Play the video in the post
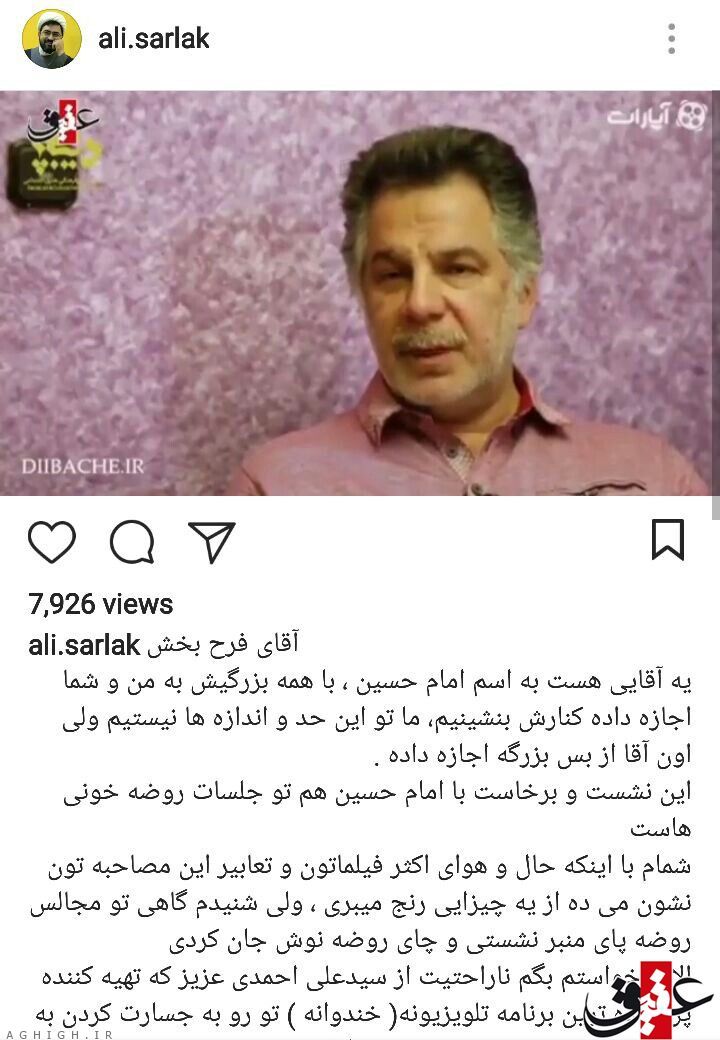The height and width of the screenshot is (1040, 720). [360, 293]
